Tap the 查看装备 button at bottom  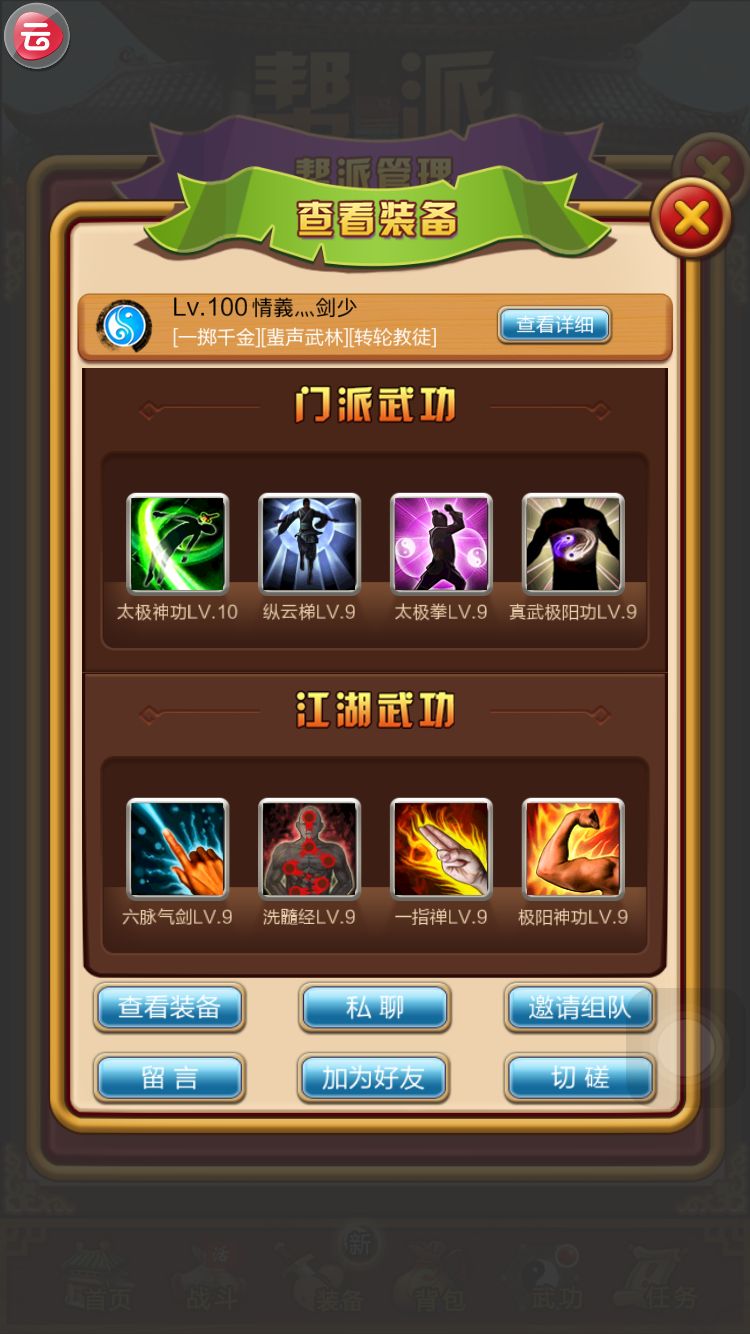(x=169, y=1007)
